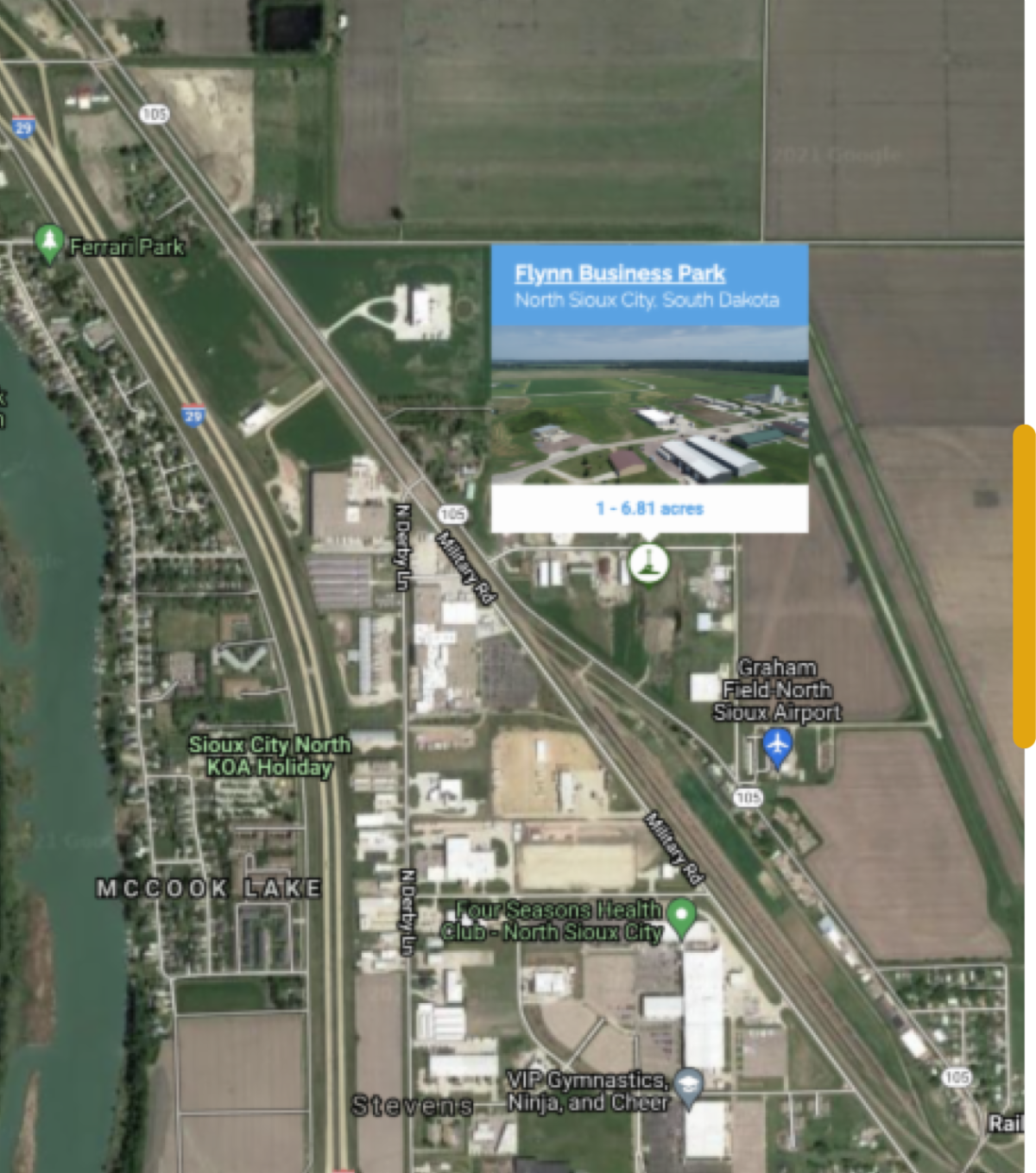1036x1173 pixels.
Task: Tap VIP Gymnastics, Ninja, and Cheer marker
Action: tap(688, 1087)
